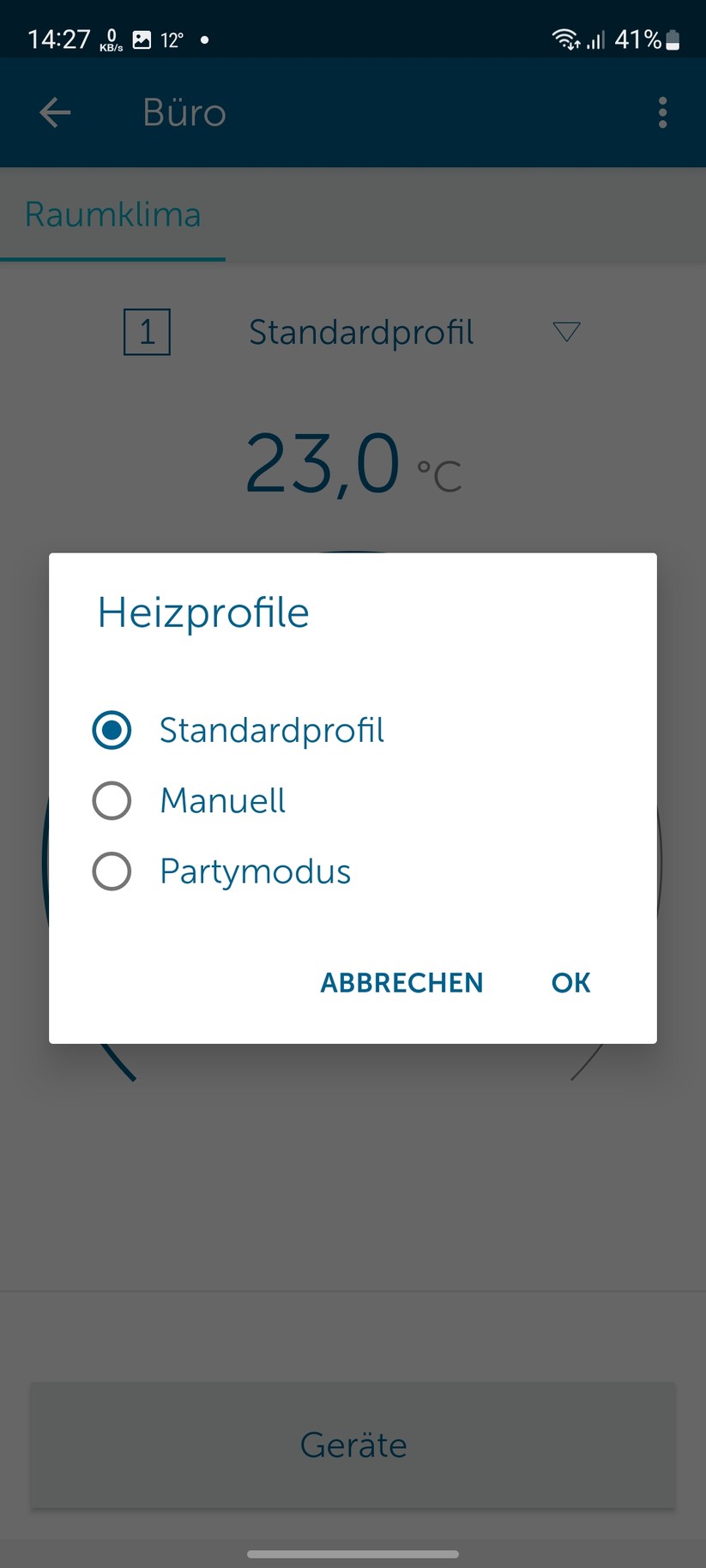Viewport: 706px width, 1568px height.
Task: Dismiss the dialog with ABBRECHEN
Action: [401, 983]
